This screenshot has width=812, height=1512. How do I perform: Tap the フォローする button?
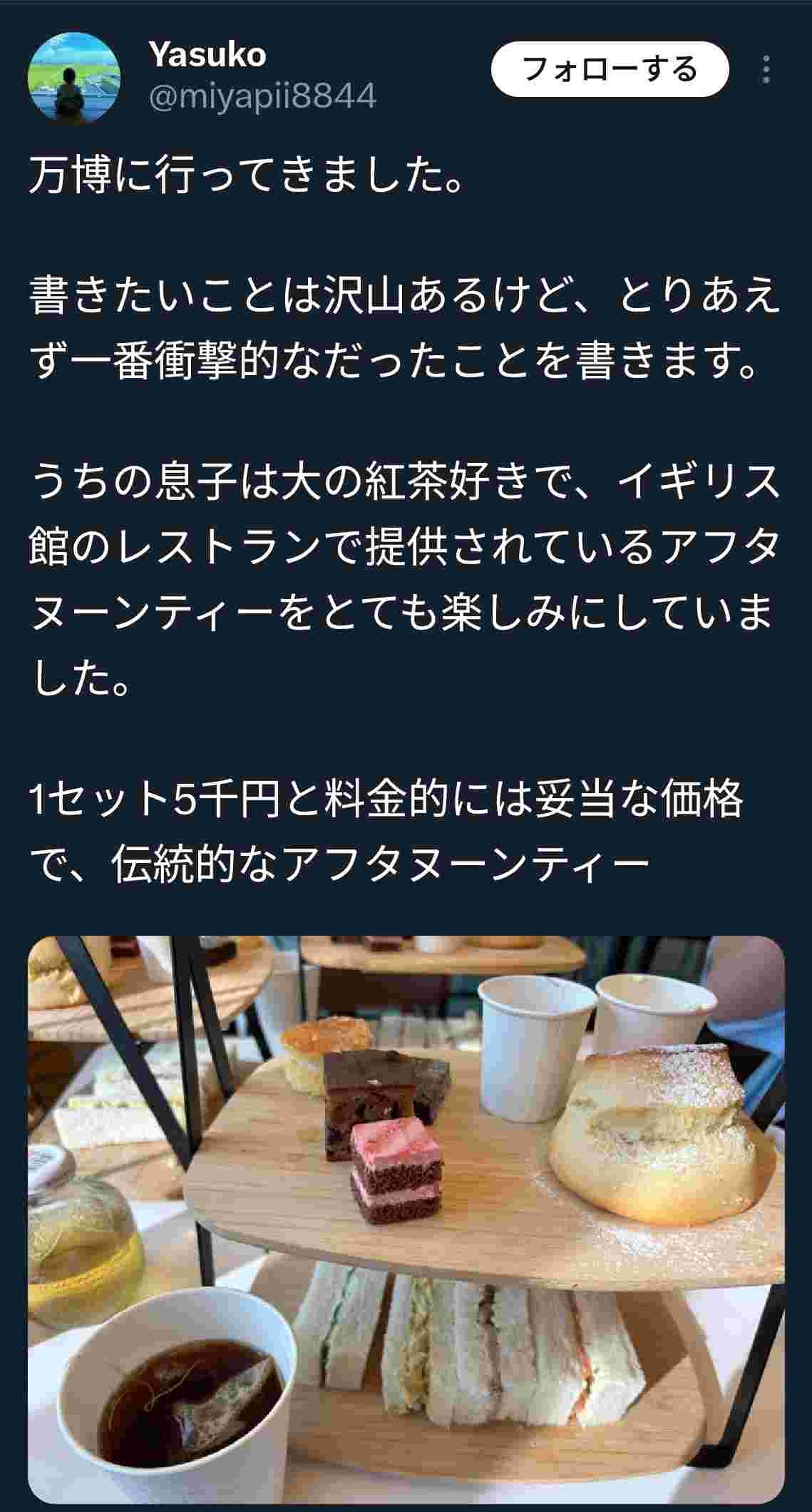(x=610, y=69)
